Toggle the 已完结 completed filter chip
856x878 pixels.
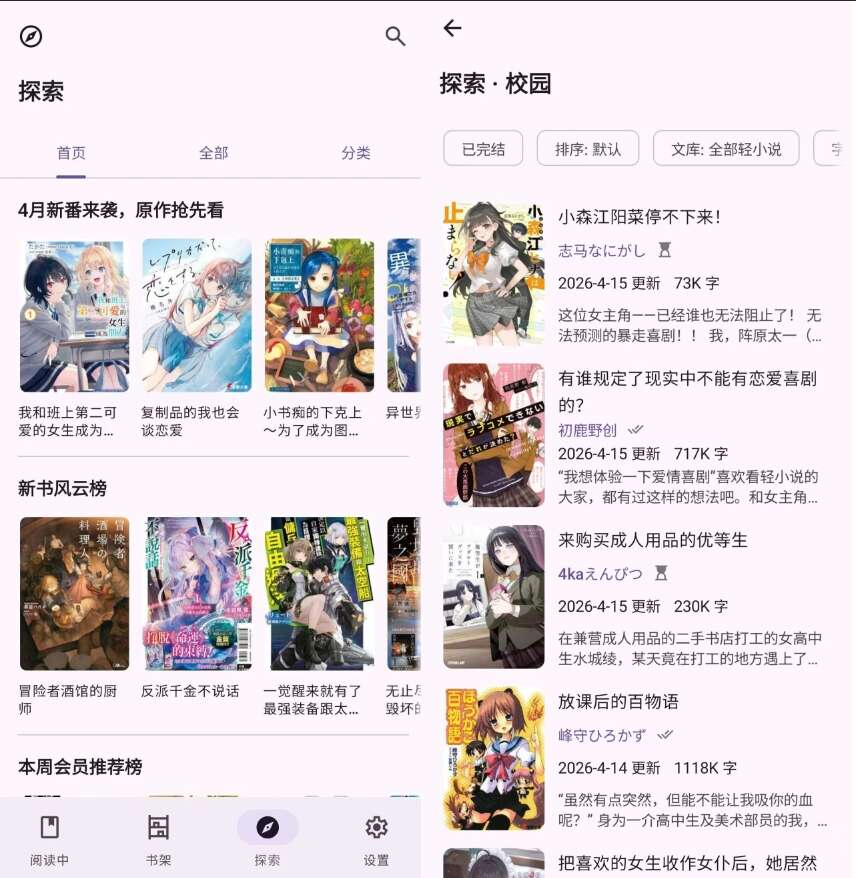click(x=483, y=147)
